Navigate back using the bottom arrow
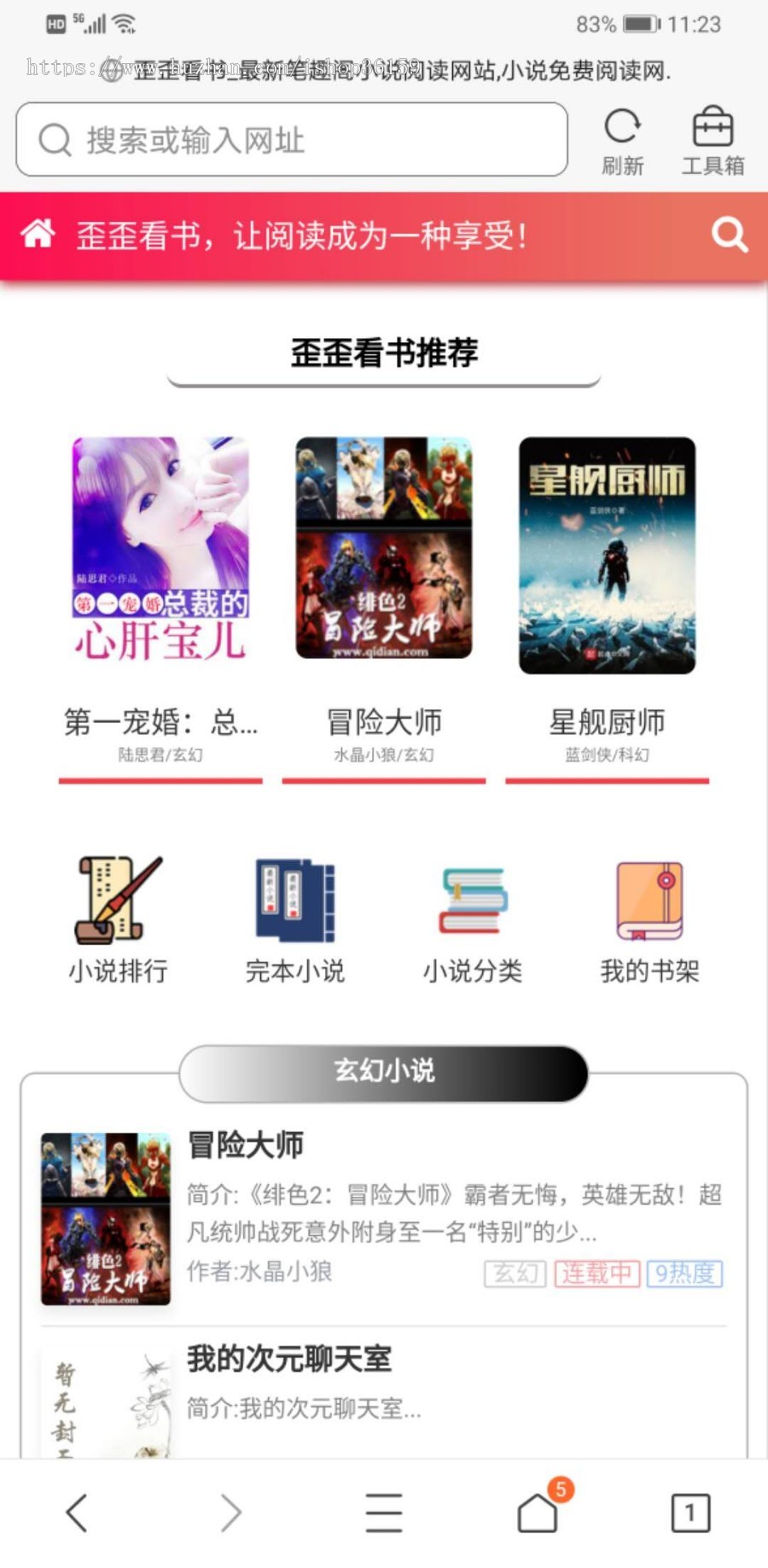 tap(76, 1511)
